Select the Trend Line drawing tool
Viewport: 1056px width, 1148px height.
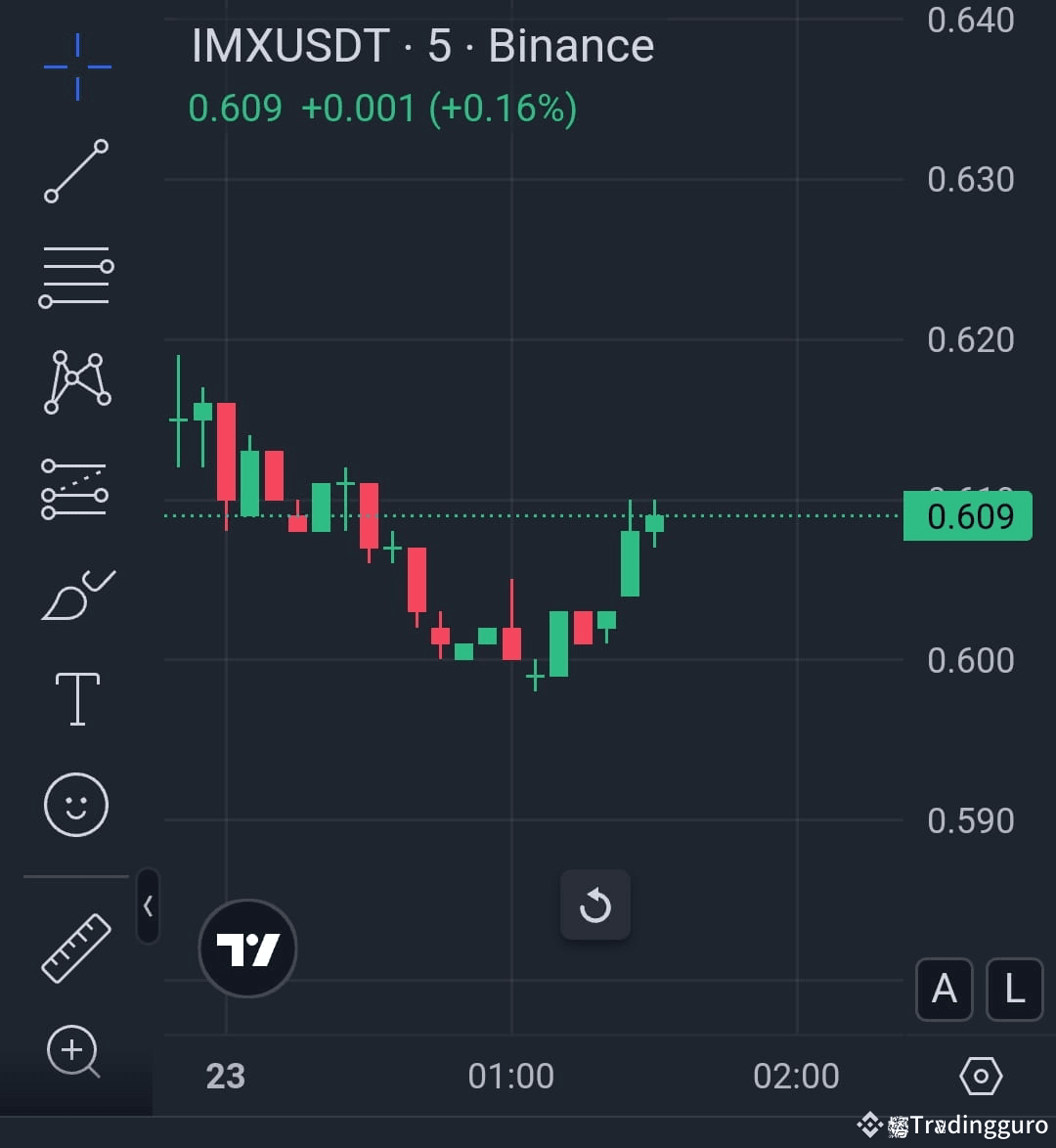pyautogui.click(x=76, y=171)
